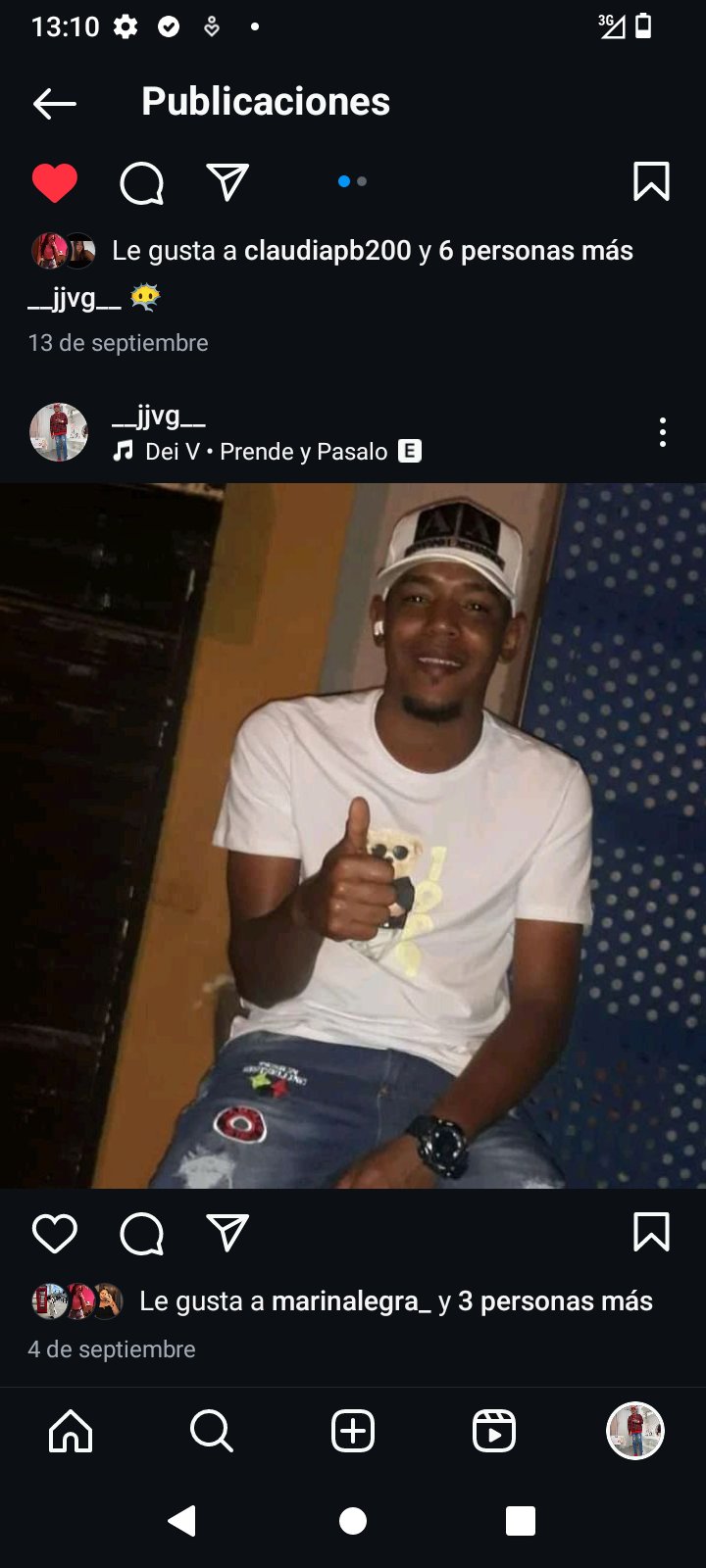Share the 13 de septiembre post

point(227,182)
